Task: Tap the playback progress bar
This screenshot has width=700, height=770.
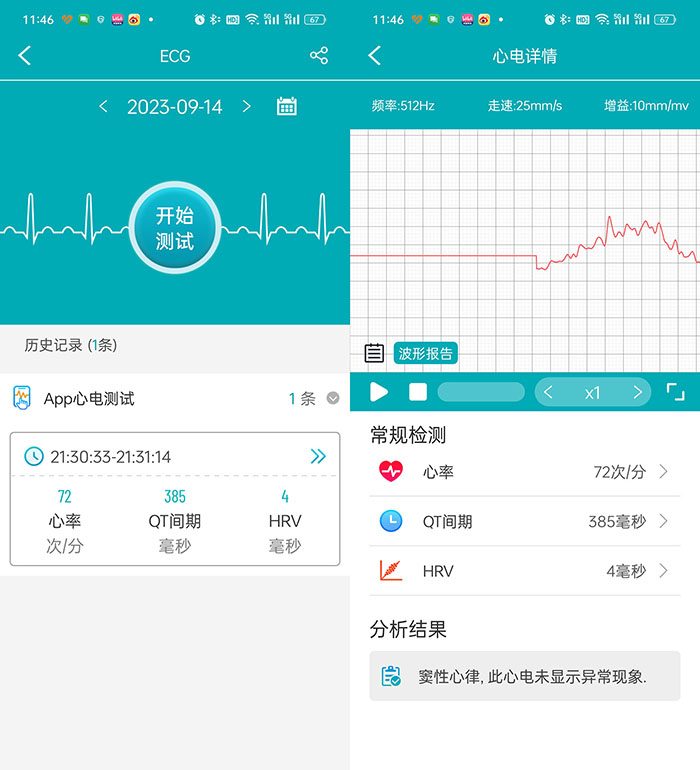Action: 481,392
